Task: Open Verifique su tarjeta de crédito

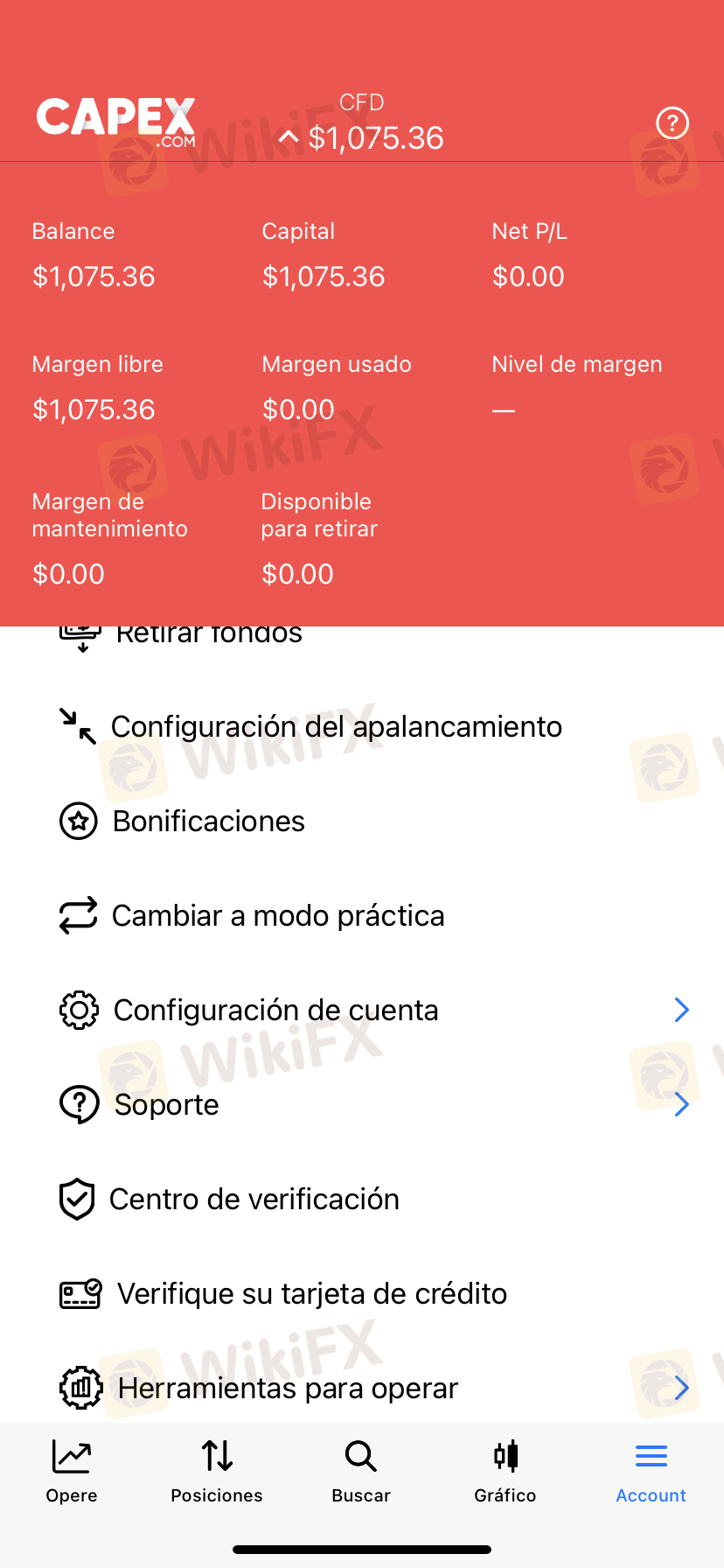Action: 362,1293
